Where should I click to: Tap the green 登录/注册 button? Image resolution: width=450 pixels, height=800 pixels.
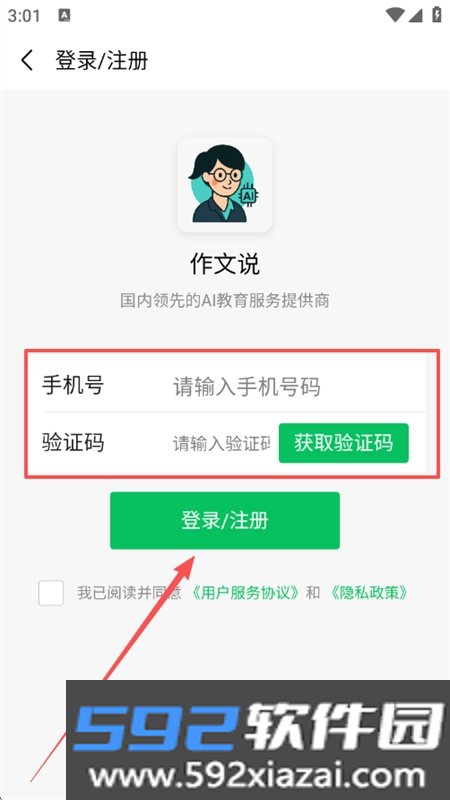pyautogui.click(x=224, y=520)
